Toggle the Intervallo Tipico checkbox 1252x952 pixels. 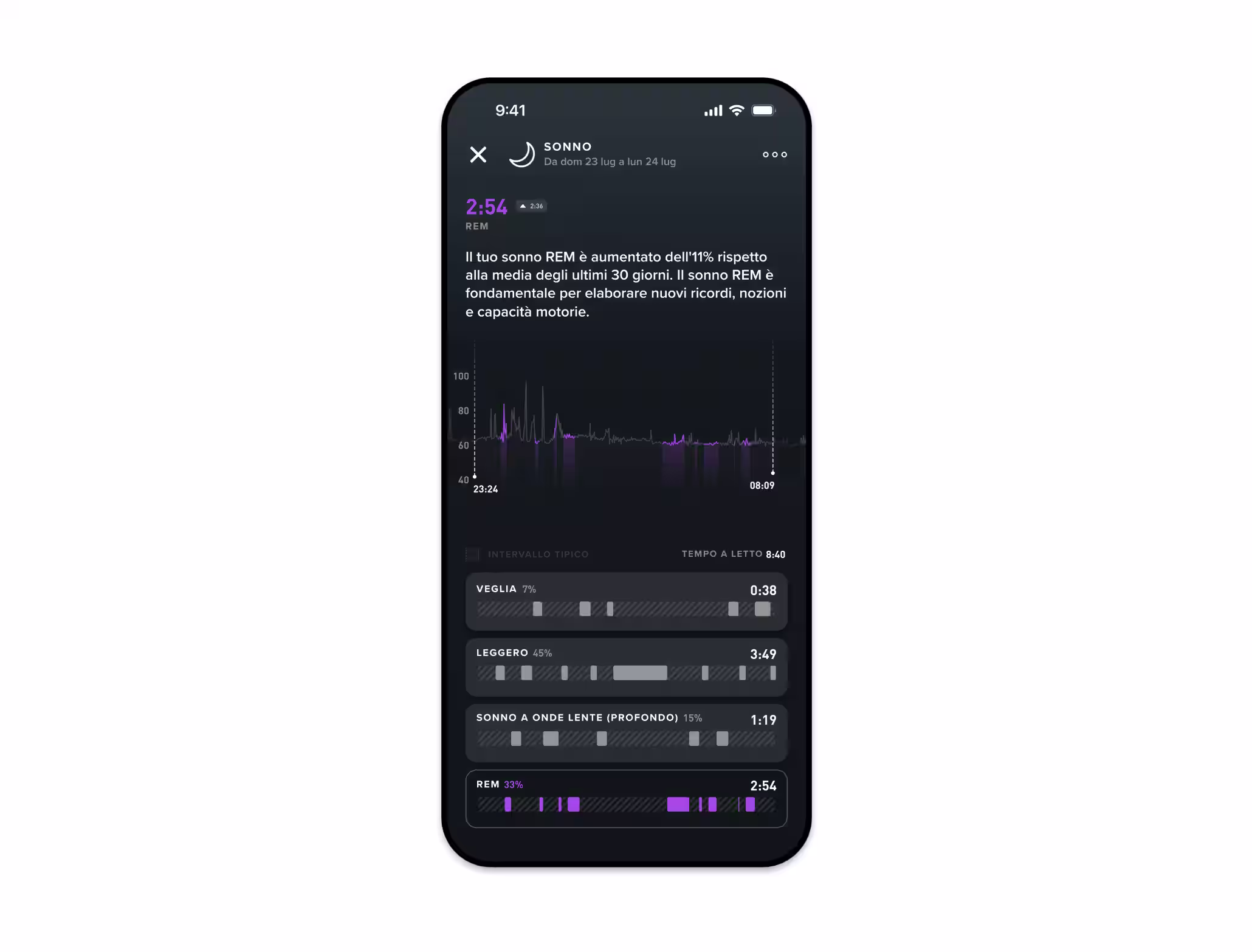pos(472,554)
